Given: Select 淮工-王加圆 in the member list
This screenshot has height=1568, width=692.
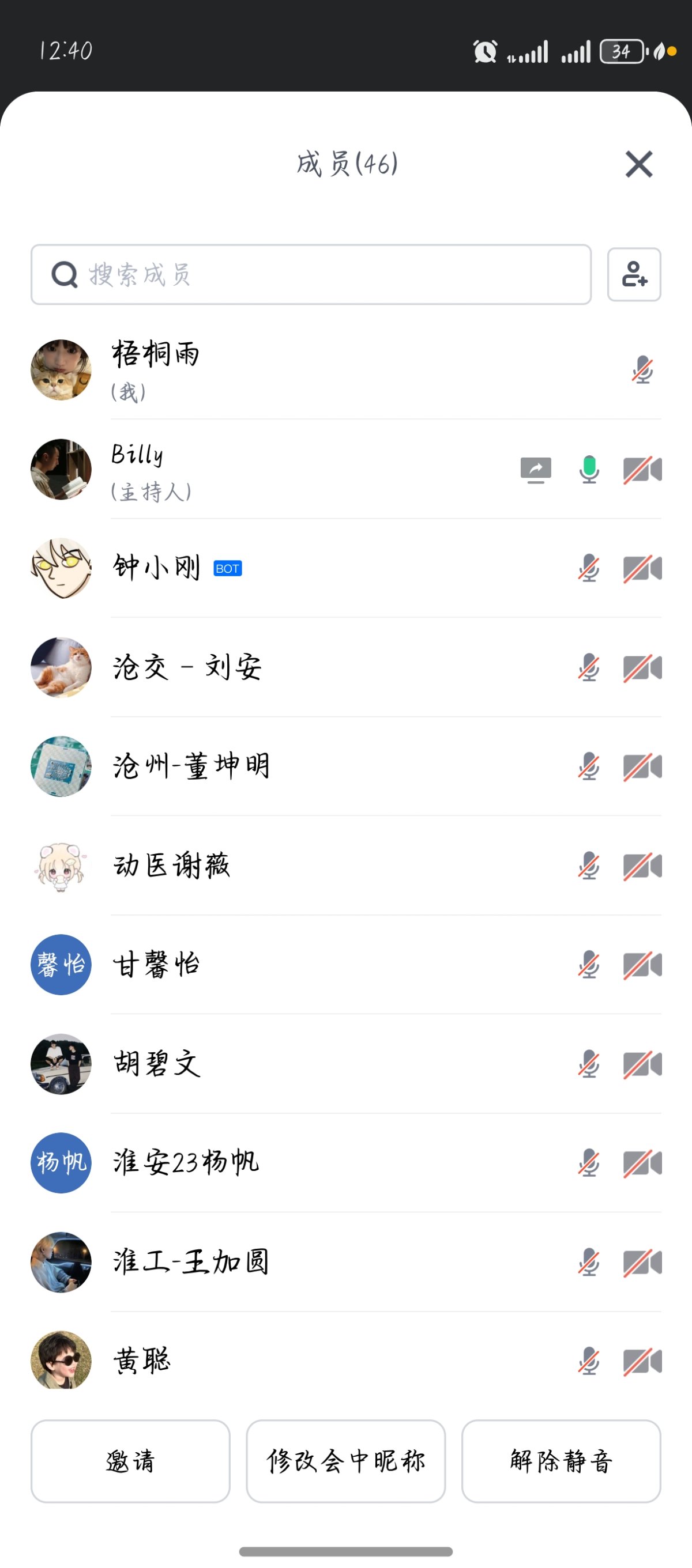Looking at the screenshot, I should click(x=191, y=1262).
